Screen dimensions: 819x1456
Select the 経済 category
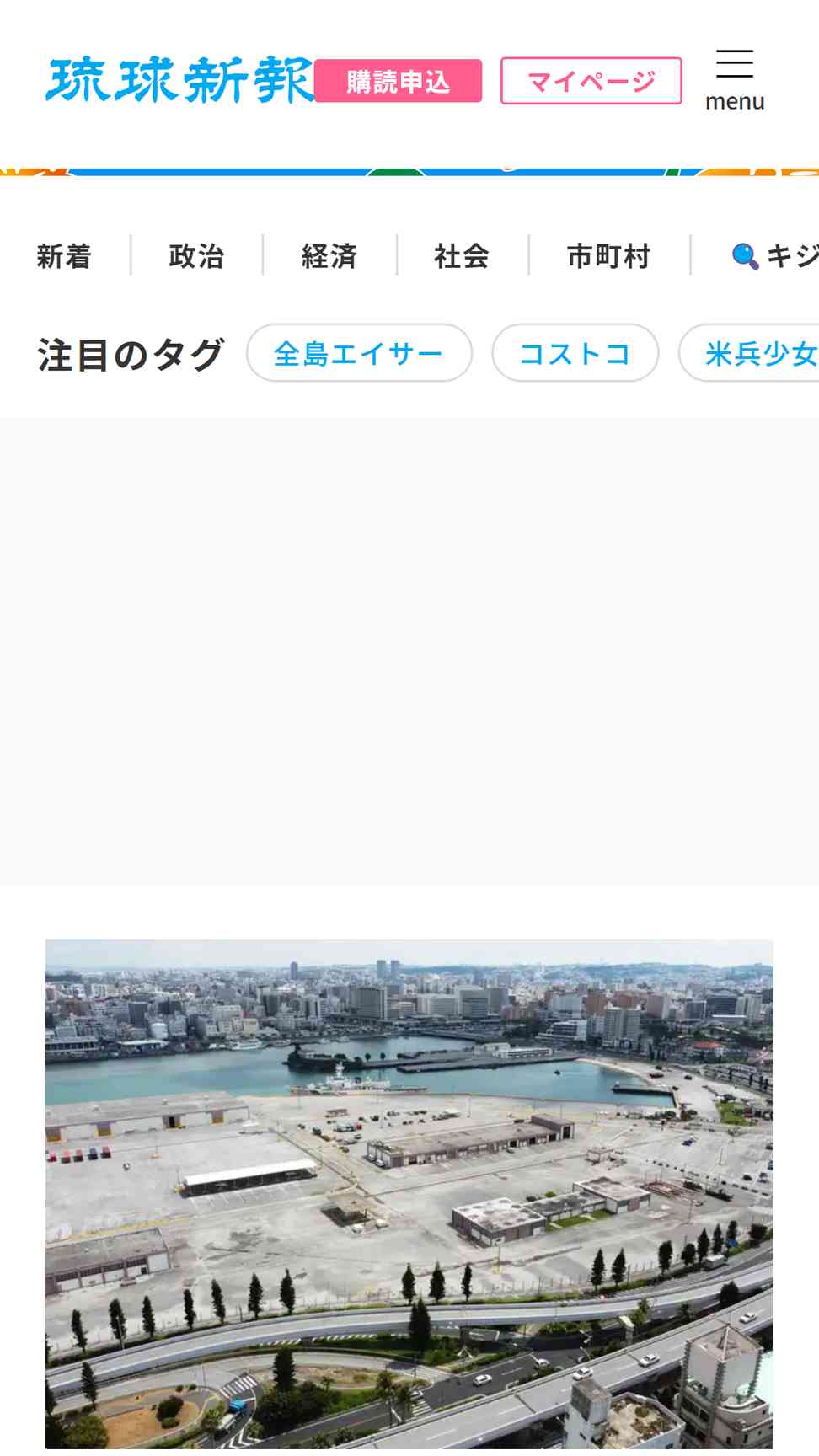click(x=329, y=255)
